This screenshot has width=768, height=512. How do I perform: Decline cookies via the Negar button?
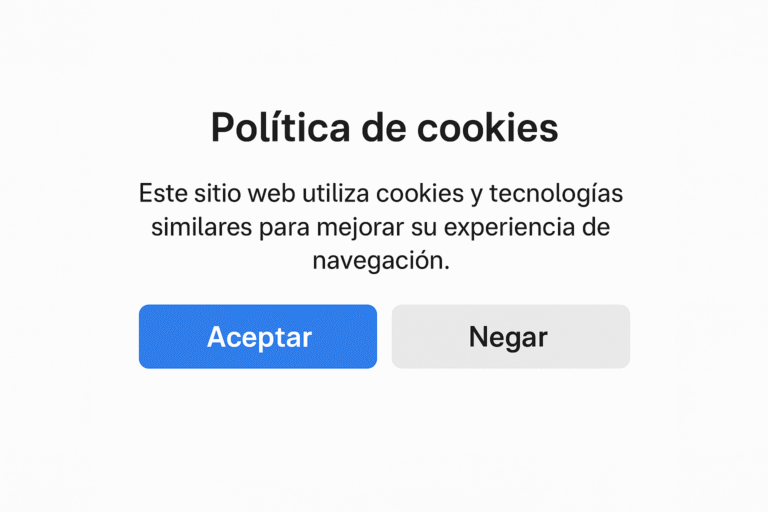[x=510, y=337]
